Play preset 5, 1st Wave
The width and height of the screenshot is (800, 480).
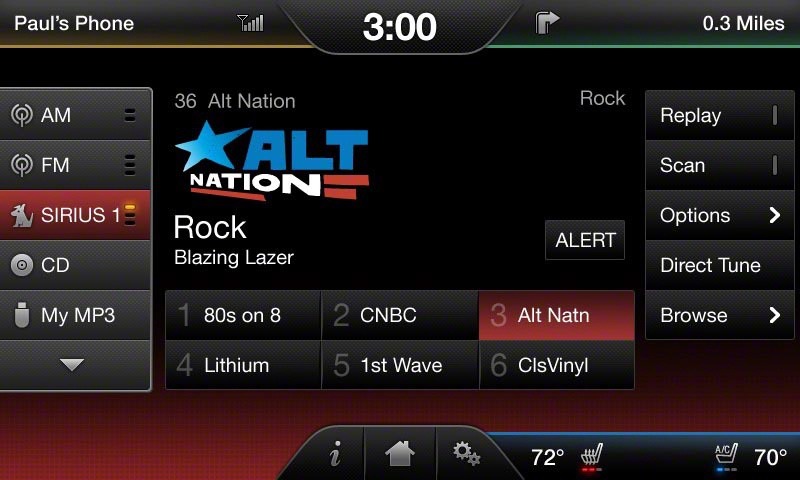pos(400,366)
